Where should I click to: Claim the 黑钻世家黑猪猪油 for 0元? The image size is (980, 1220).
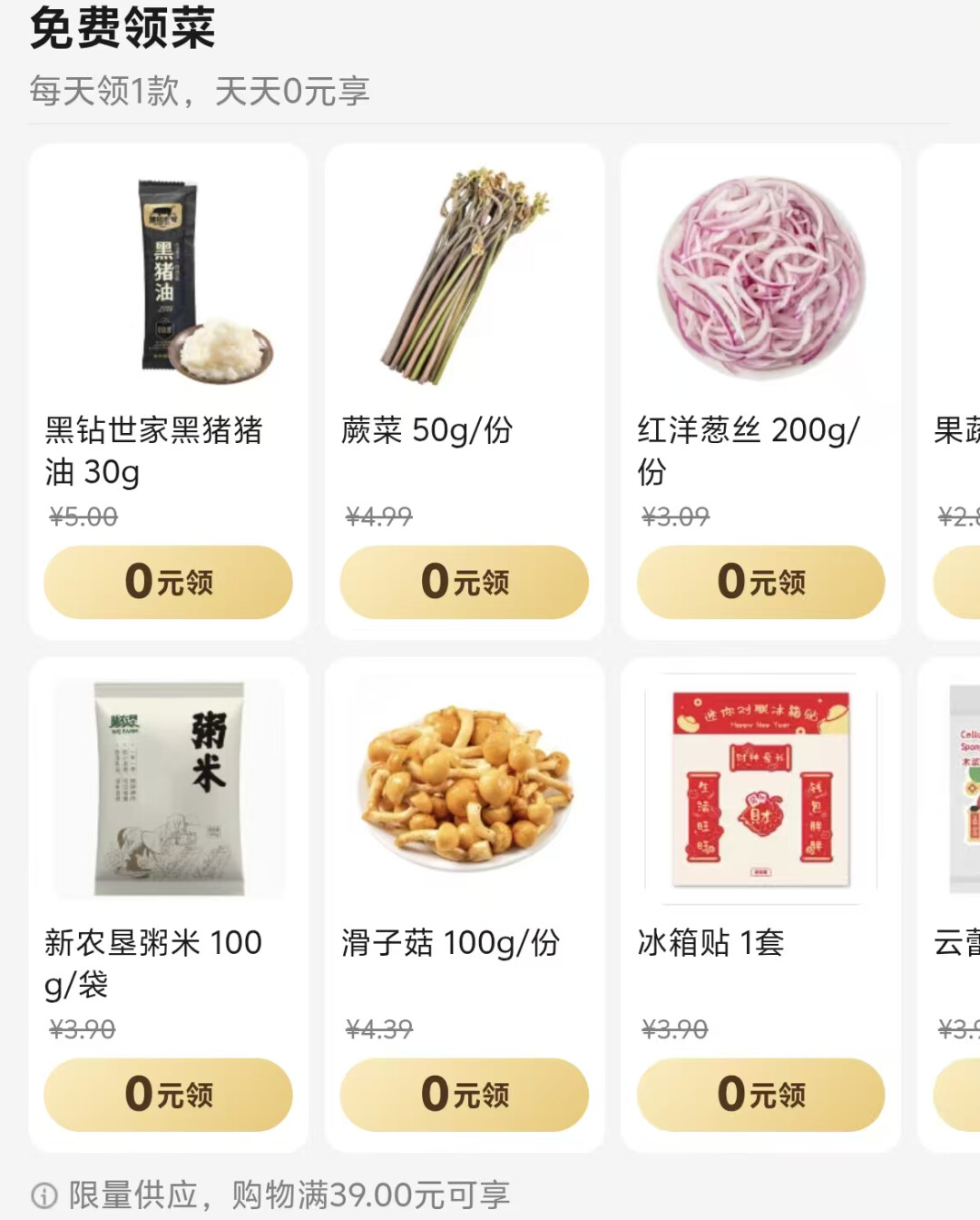point(168,582)
